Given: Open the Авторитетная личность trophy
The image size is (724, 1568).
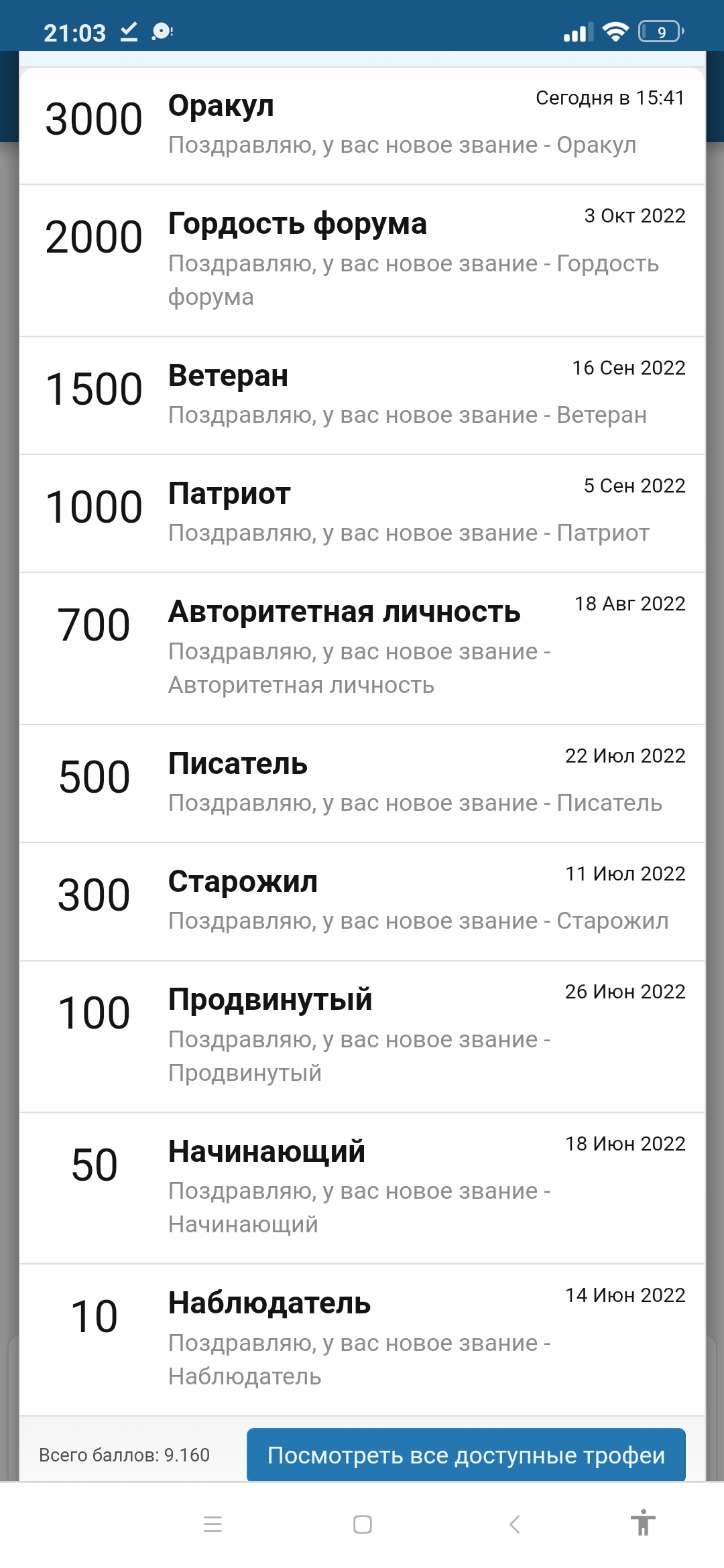Looking at the screenshot, I should (362, 643).
